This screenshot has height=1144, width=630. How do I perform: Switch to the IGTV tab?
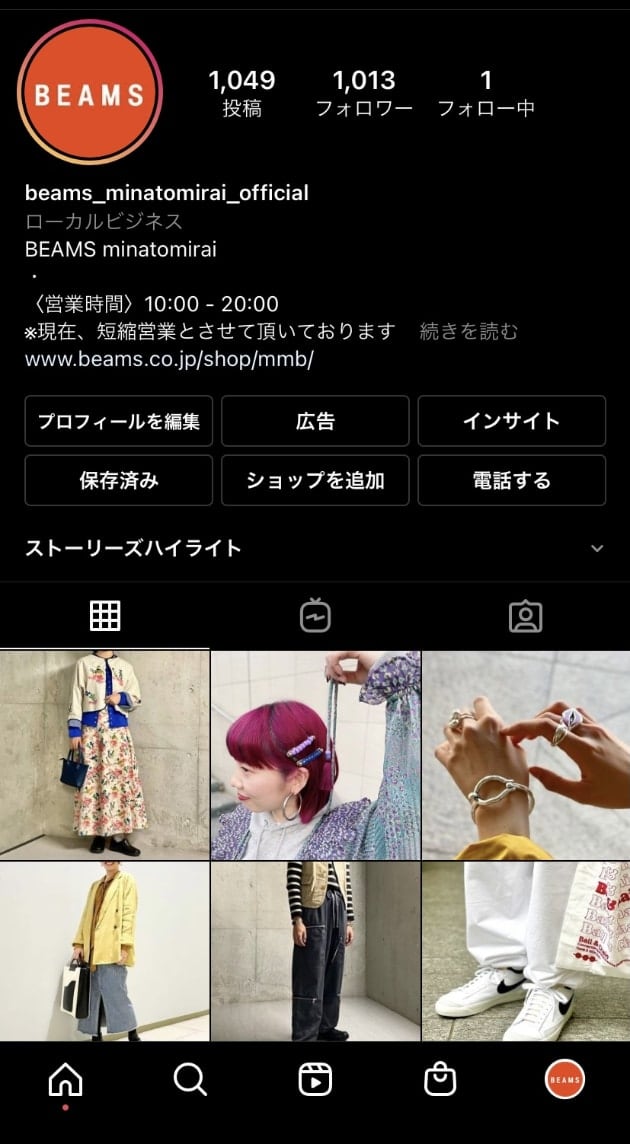pos(315,616)
